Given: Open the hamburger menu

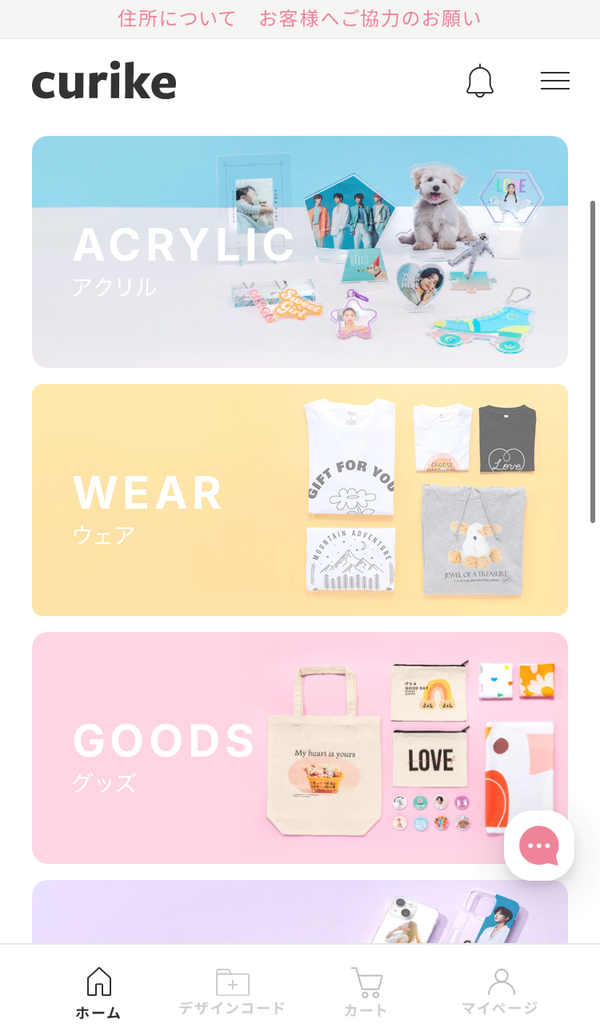Looking at the screenshot, I should pos(555,81).
